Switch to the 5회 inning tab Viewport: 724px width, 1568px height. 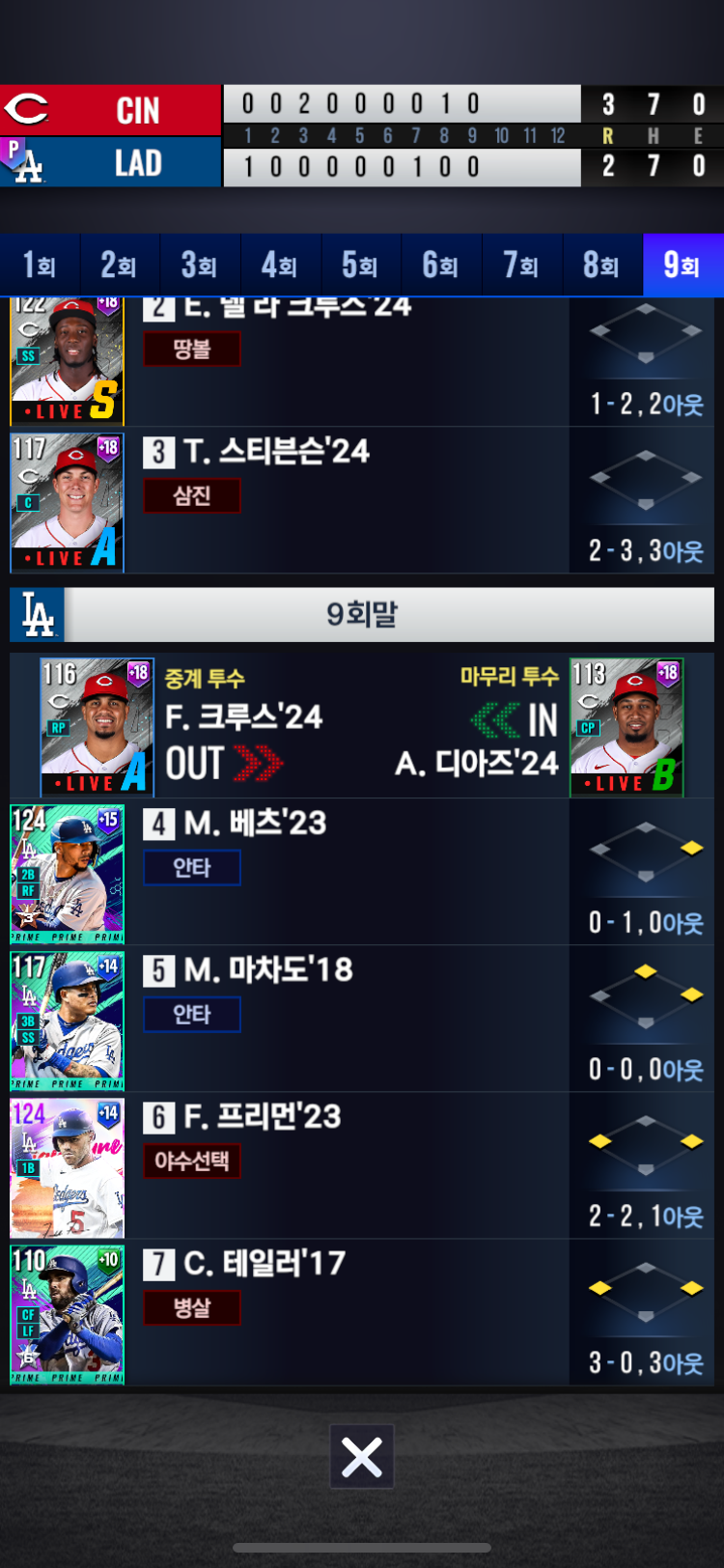pyautogui.click(x=360, y=265)
